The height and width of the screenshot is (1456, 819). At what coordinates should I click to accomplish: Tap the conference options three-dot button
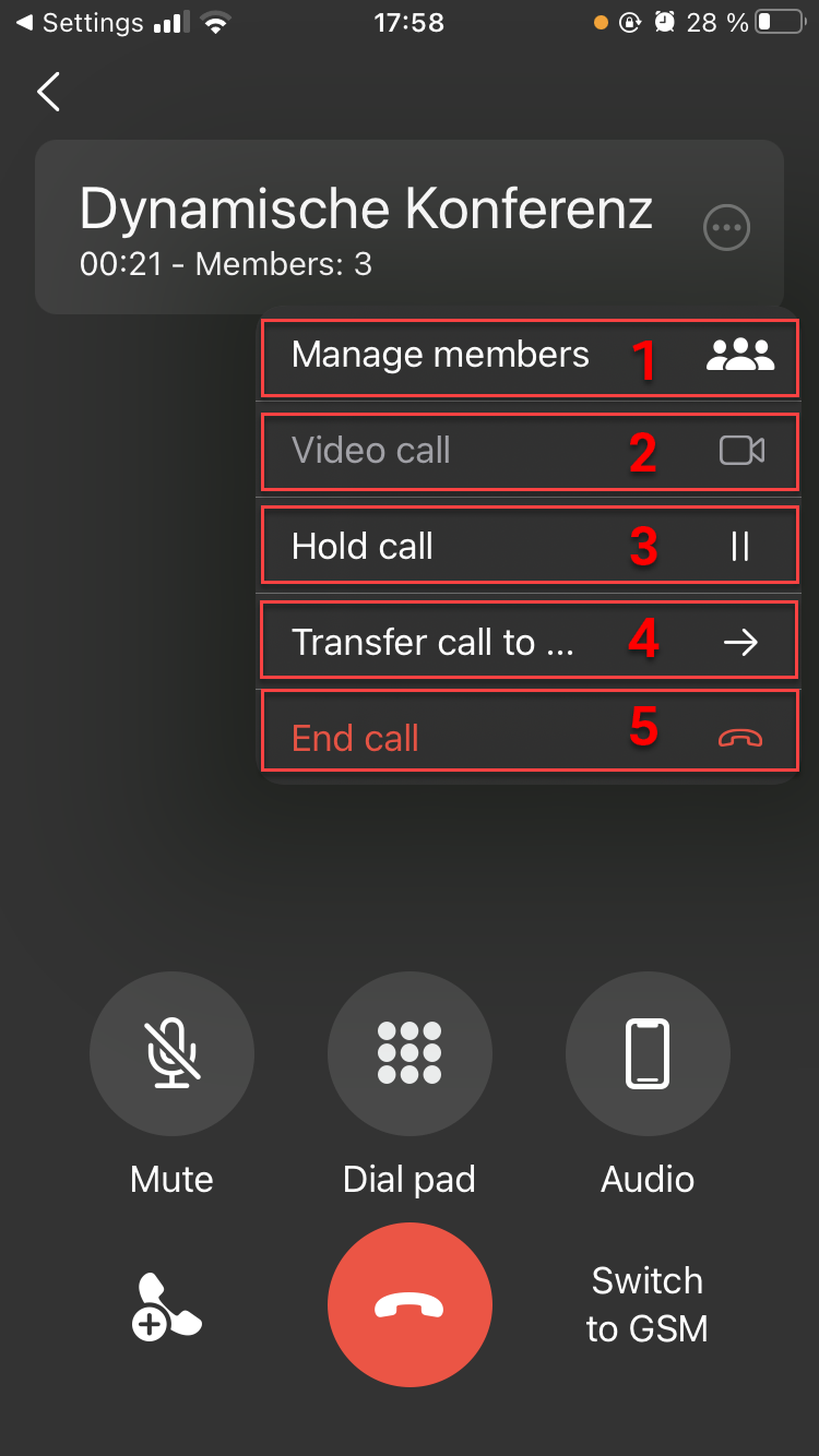pyautogui.click(x=726, y=228)
